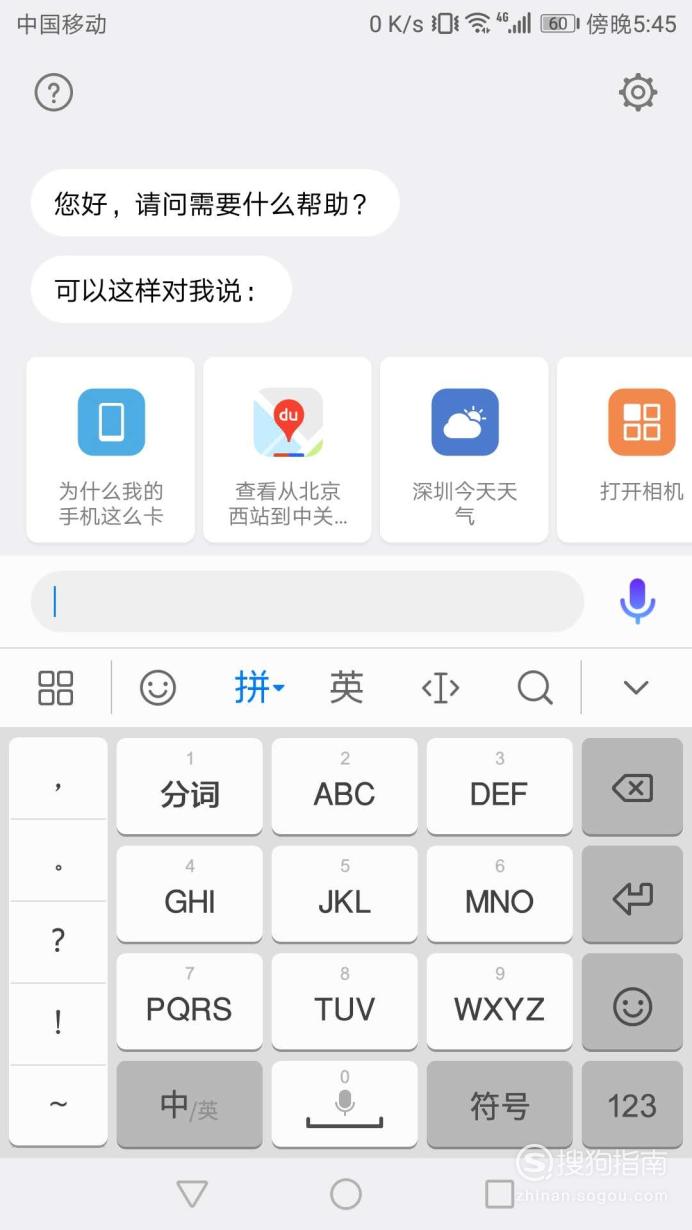Choose the 深圳今天天气 suggestion card
The width and height of the screenshot is (692, 1230).
465,450
